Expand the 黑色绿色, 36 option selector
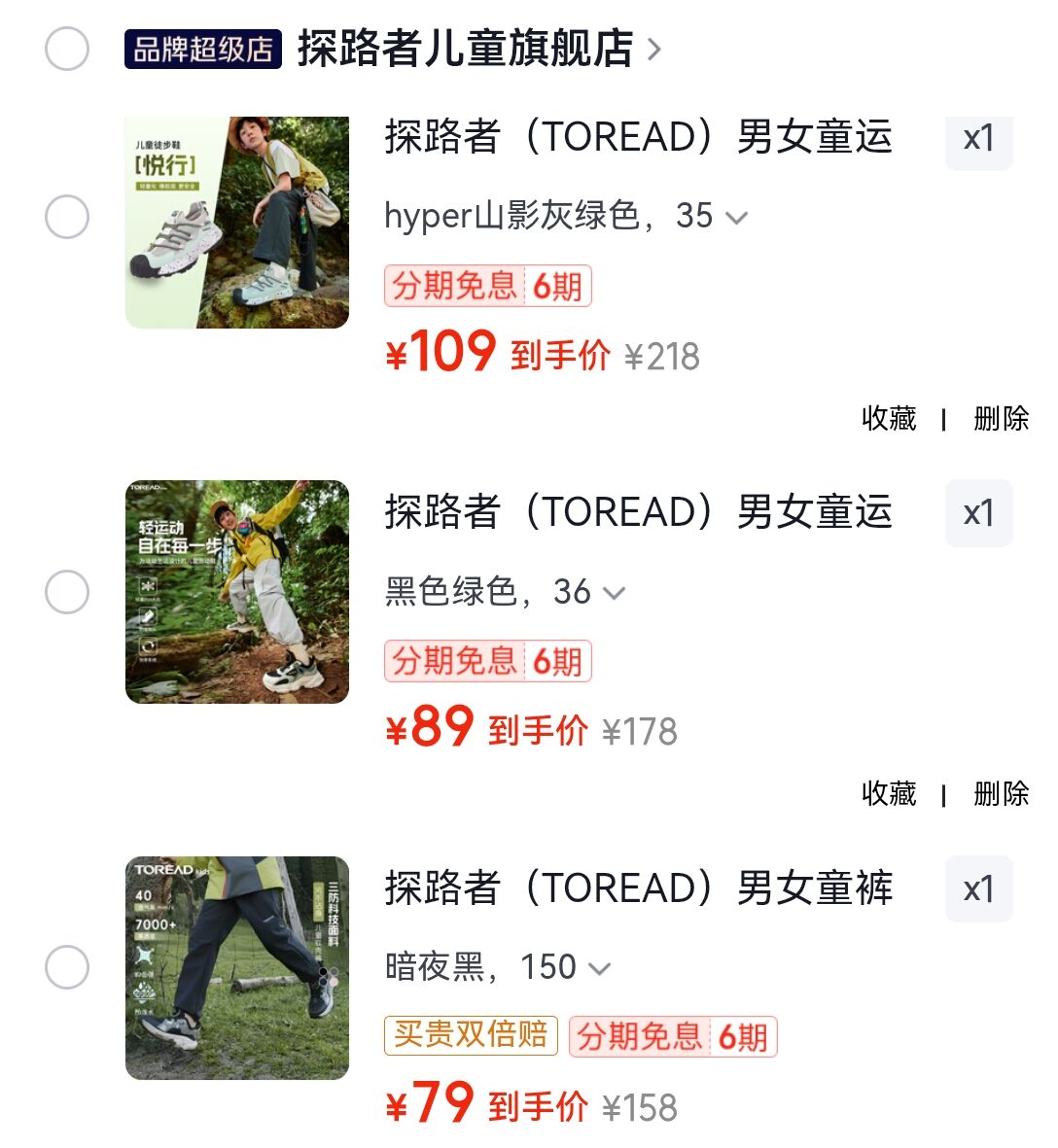This screenshot has width=1058, height=1148. [506, 592]
